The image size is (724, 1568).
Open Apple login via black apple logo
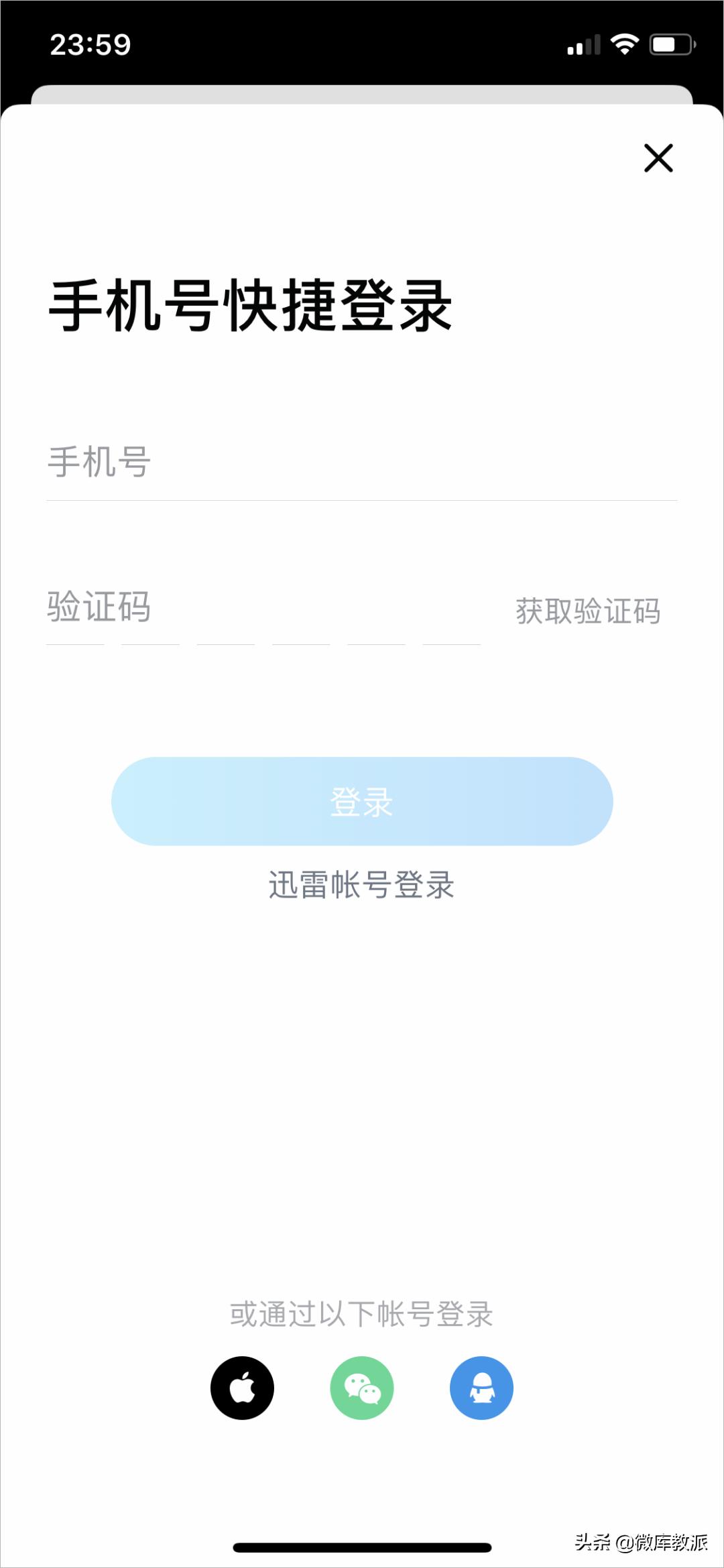coord(243,1388)
